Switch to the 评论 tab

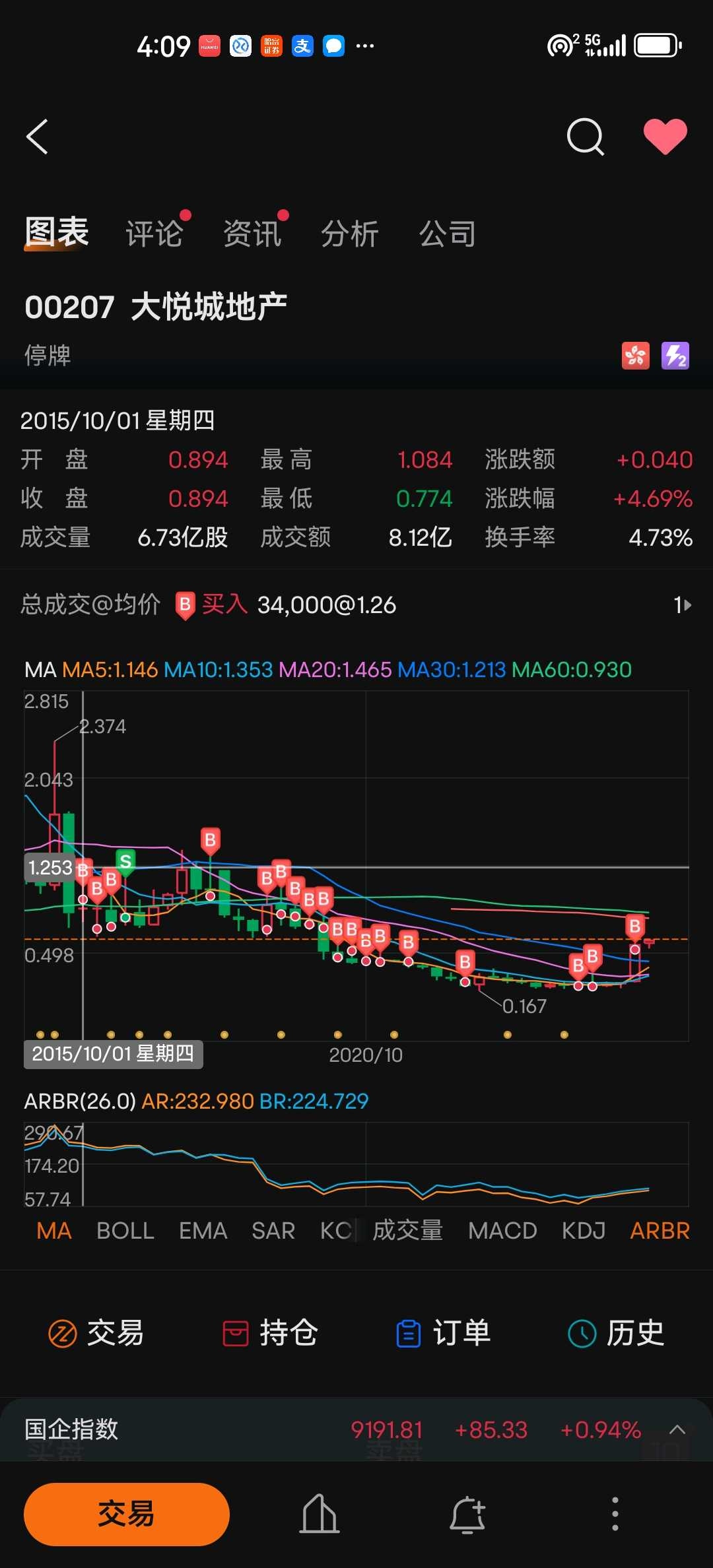tap(154, 234)
